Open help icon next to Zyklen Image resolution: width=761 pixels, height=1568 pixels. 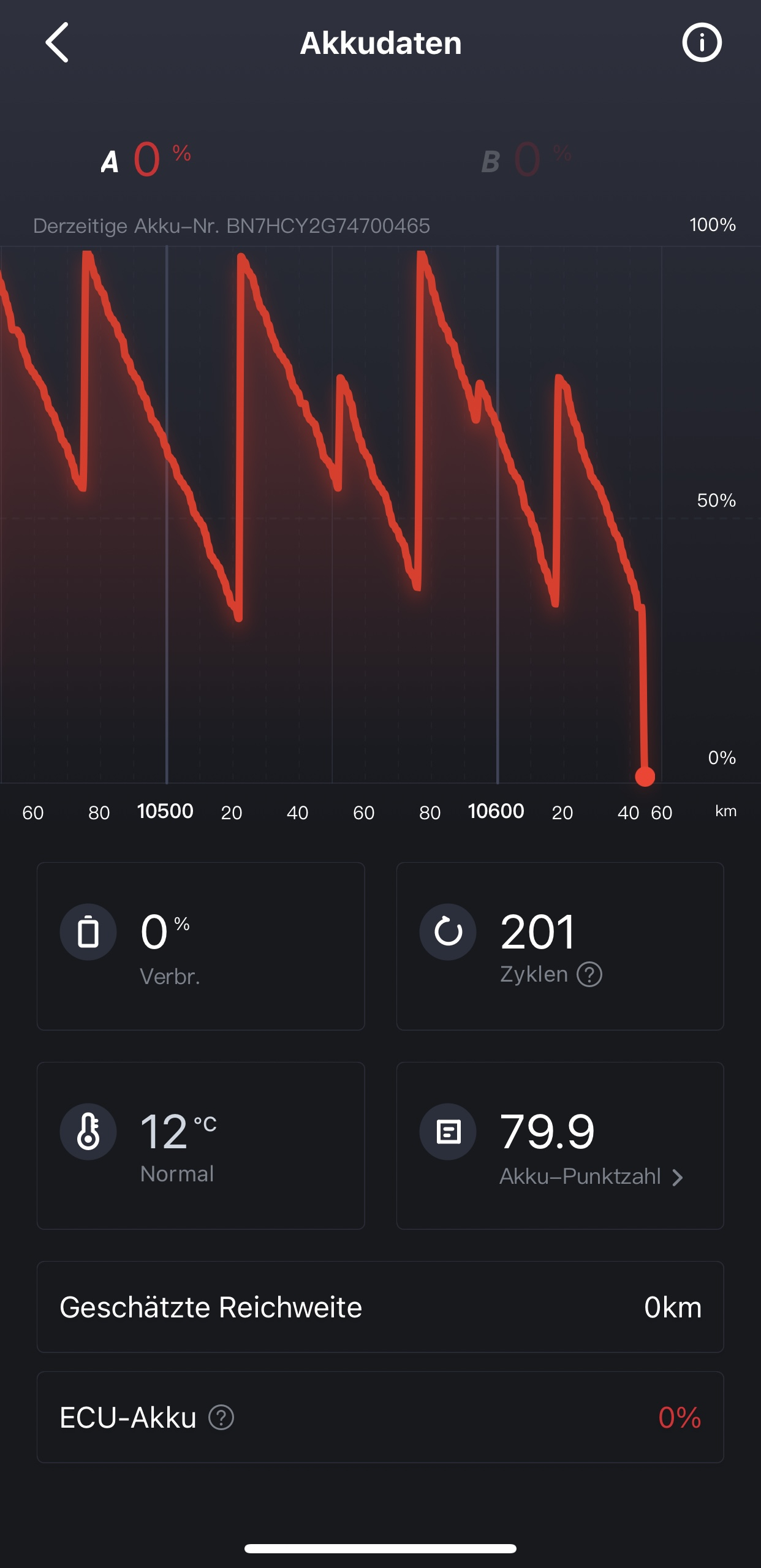point(589,974)
